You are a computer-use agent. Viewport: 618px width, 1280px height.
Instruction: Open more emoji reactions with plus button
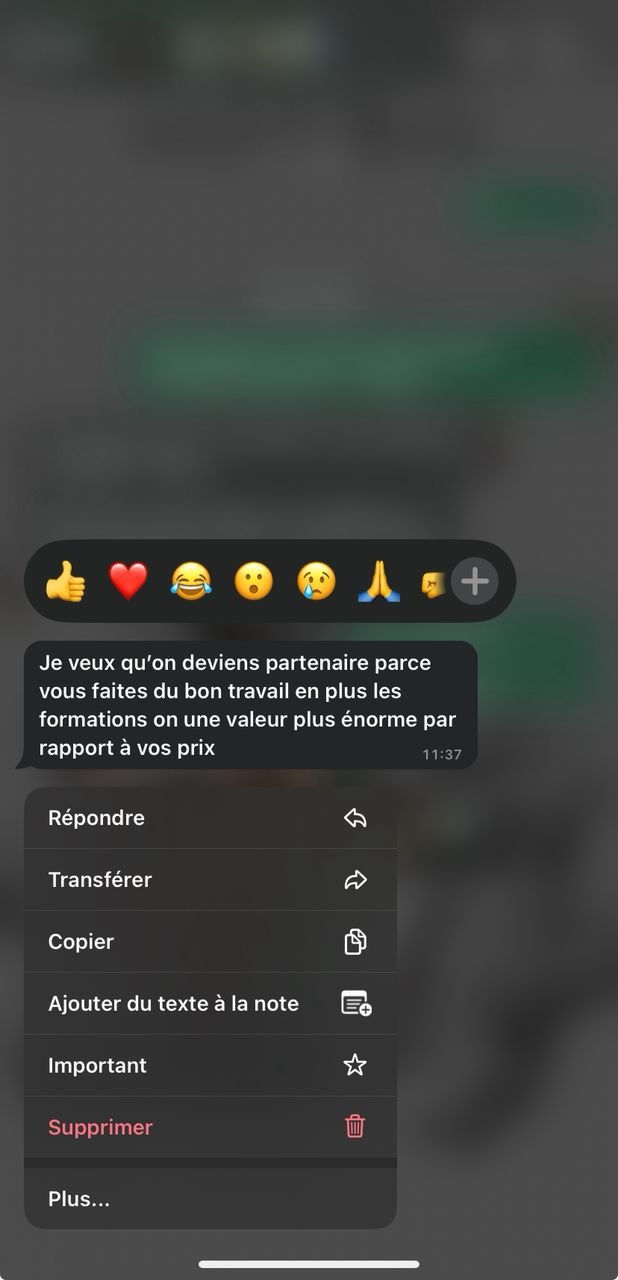(474, 581)
